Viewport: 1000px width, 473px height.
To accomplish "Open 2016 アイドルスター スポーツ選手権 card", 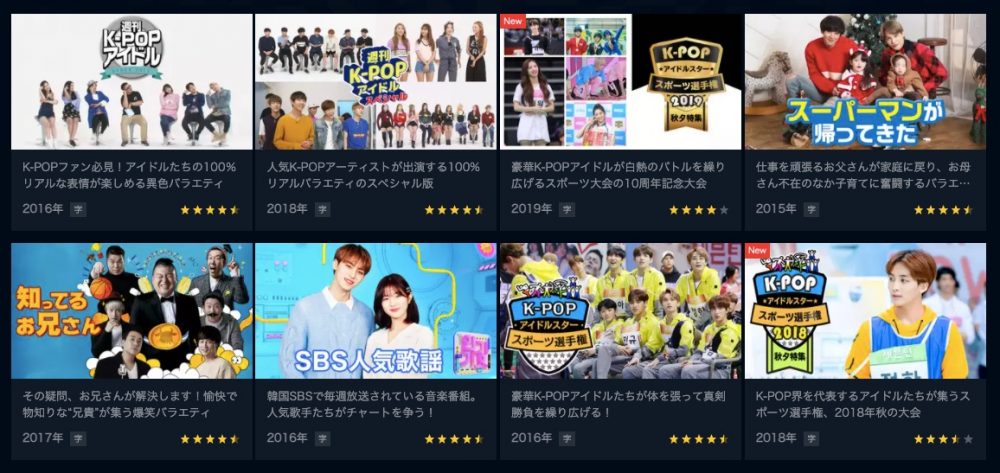I will [x=621, y=311].
